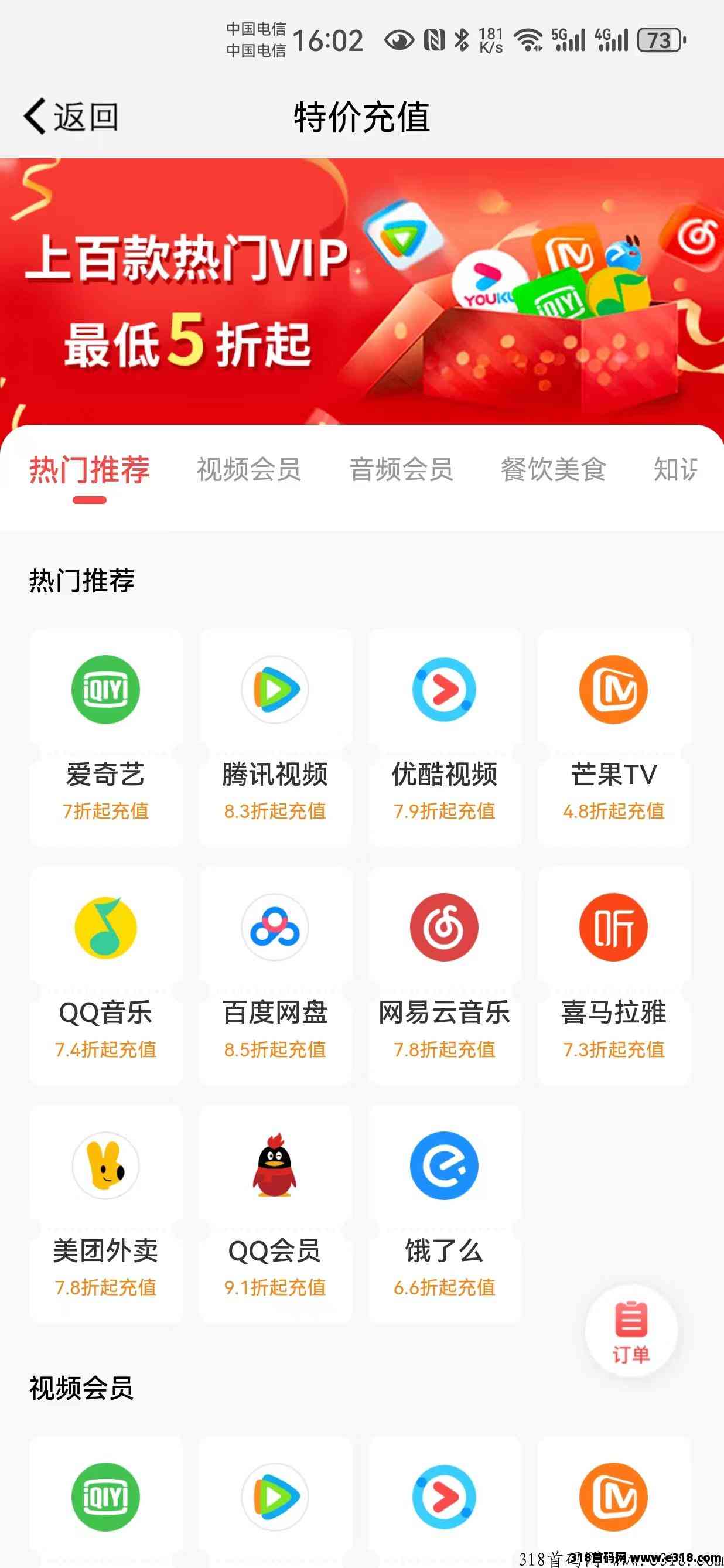Select the 饿了么 discount card
This screenshot has height=1568, width=724.
coord(445,1214)
